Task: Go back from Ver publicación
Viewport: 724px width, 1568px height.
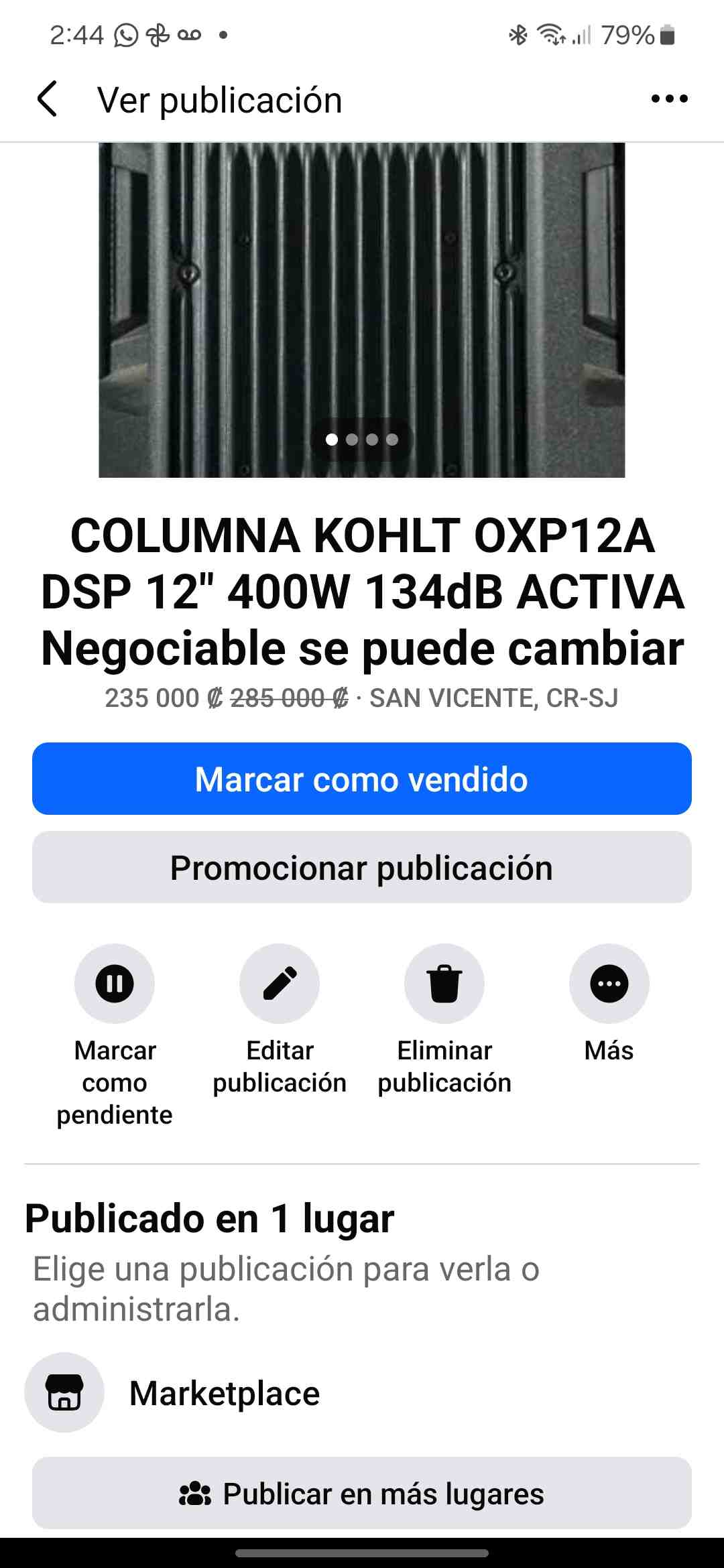Action: [x=48, y=100]
